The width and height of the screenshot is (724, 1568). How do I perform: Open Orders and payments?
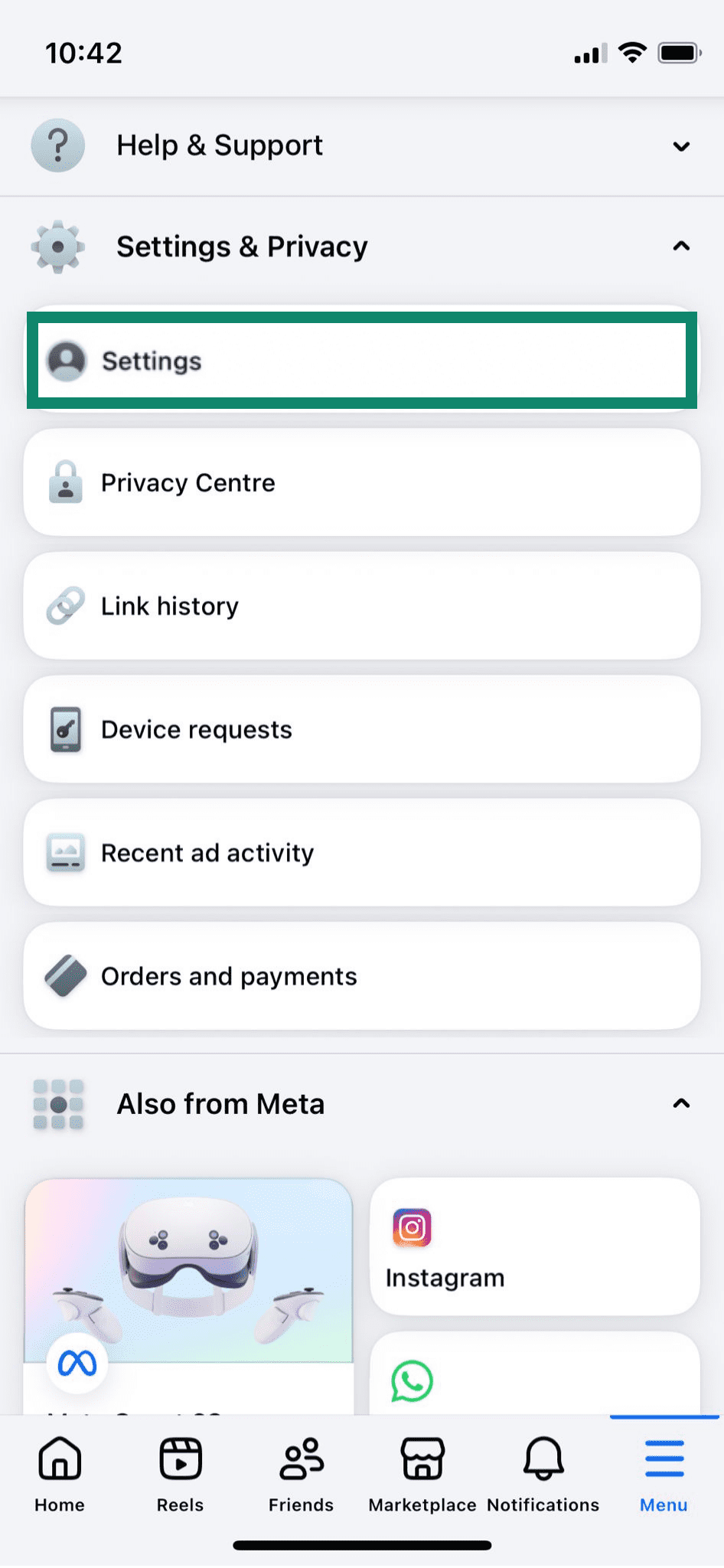click(360, 975)
